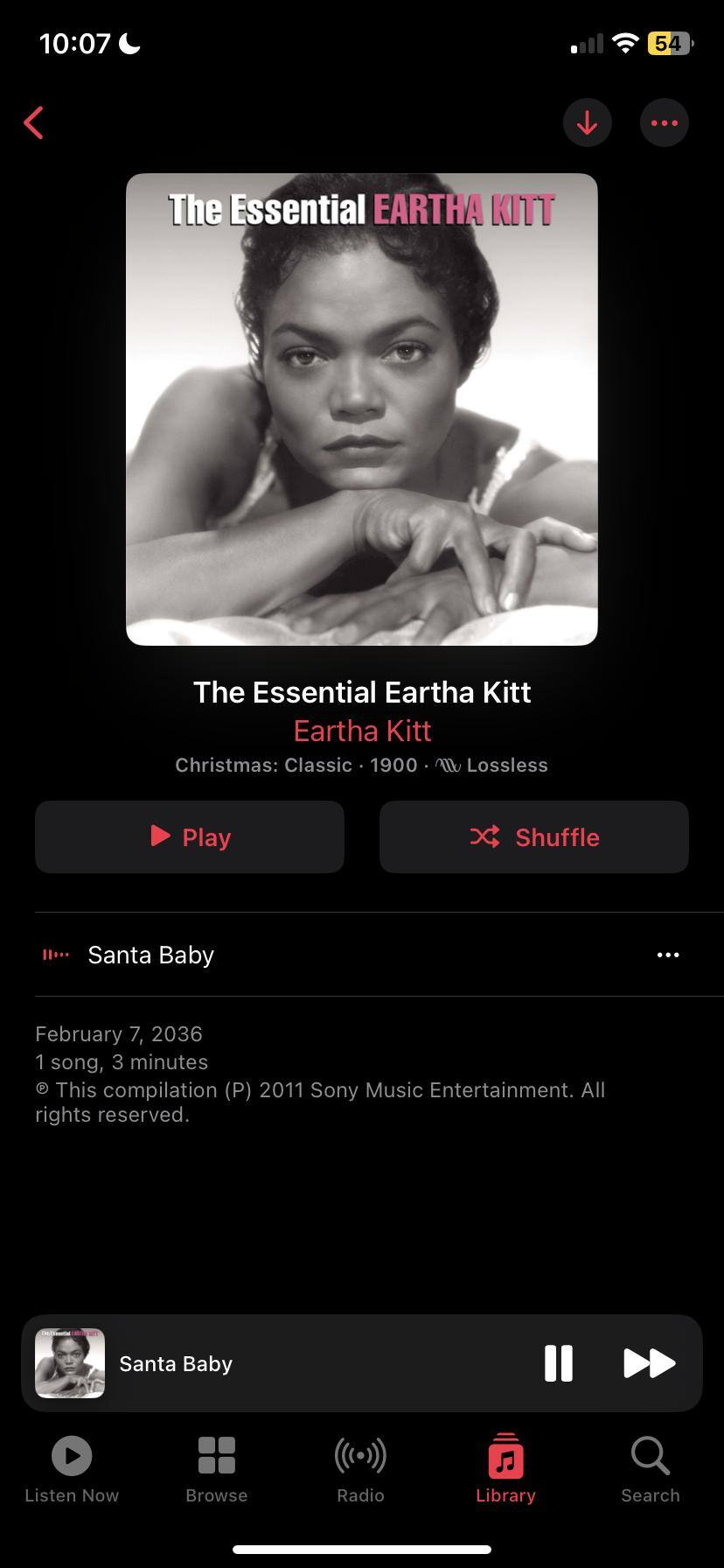The height and width of the screenshot is (1568, 724).
Task: Expand the Santa Baby mini player
Action: coord(262,1363)
